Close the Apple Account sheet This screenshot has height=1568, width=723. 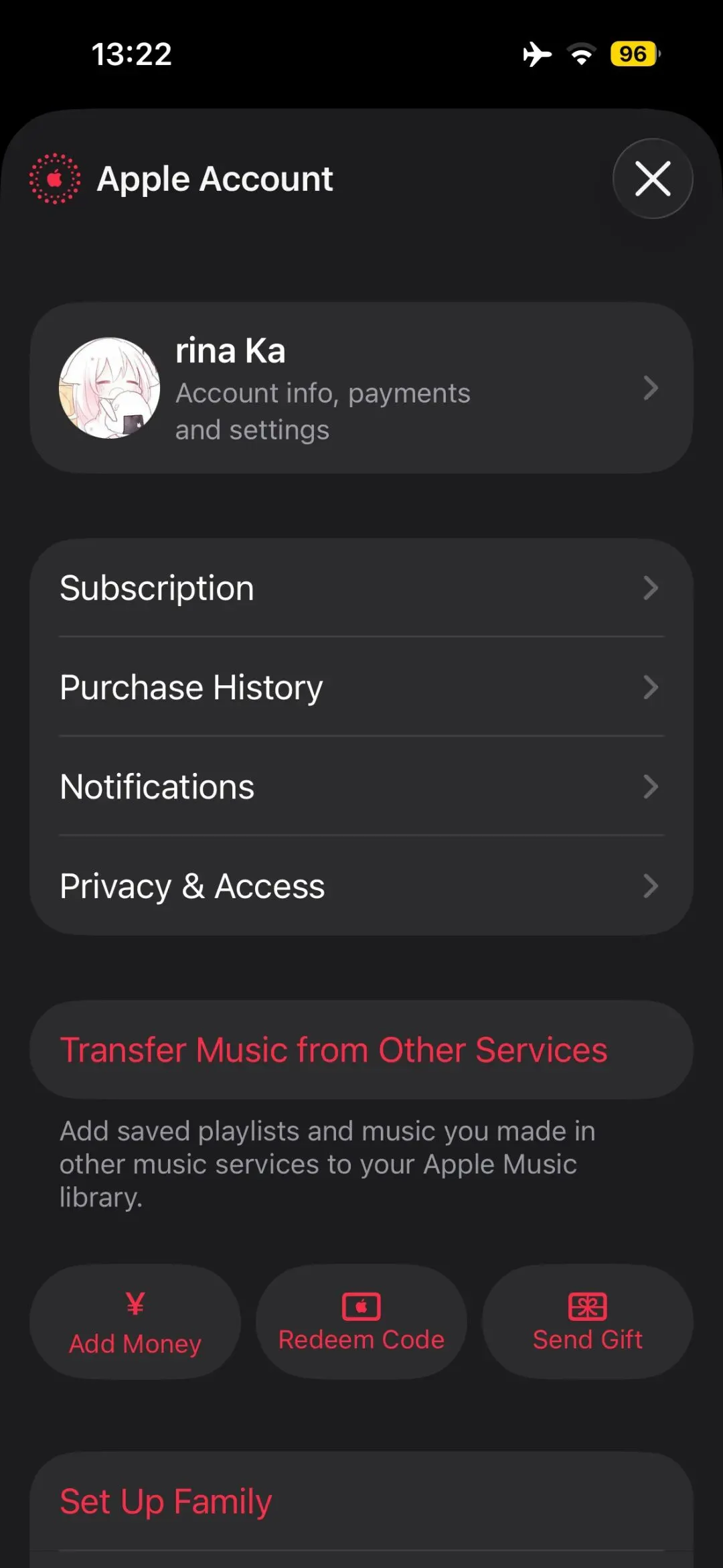tap(652, 179)
